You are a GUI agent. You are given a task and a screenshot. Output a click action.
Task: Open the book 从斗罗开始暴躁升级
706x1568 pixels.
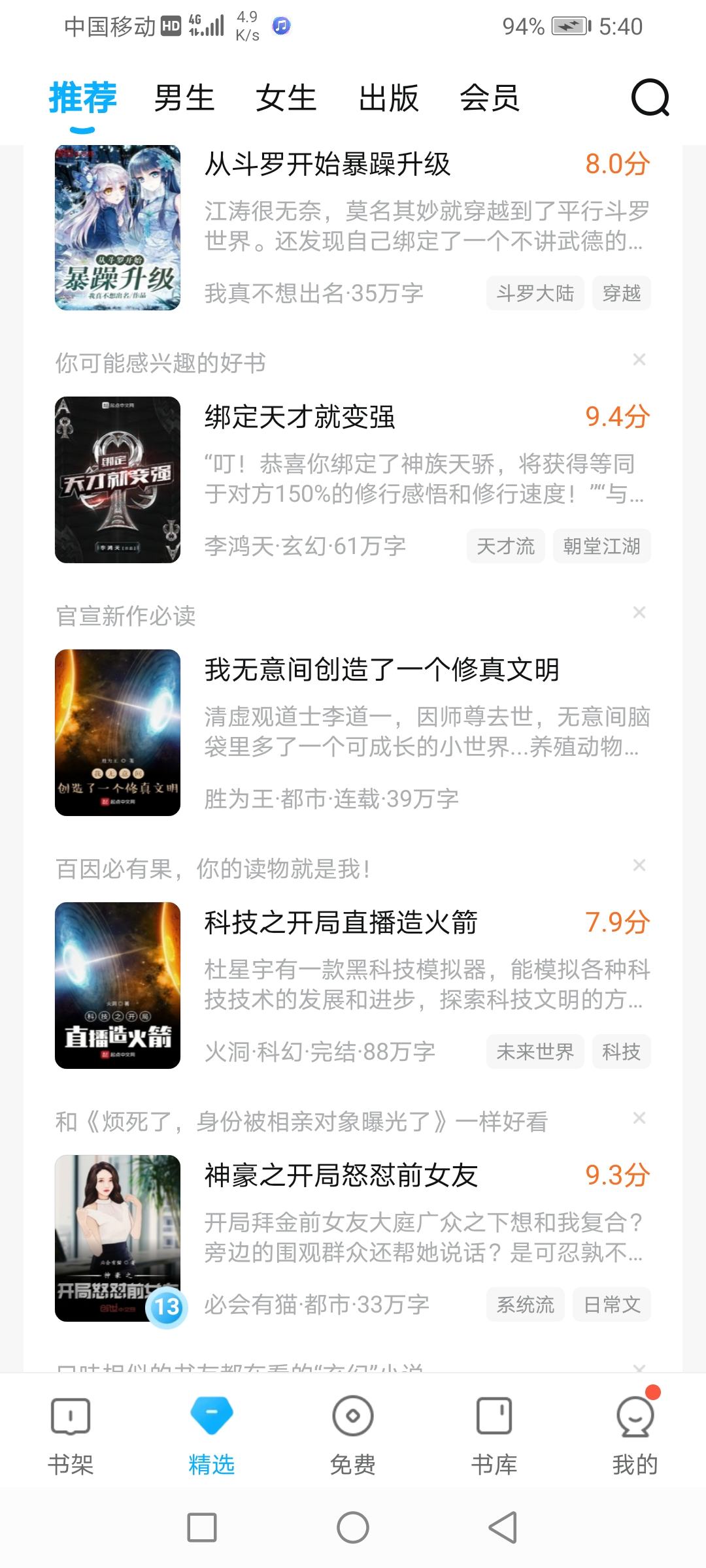328,165
